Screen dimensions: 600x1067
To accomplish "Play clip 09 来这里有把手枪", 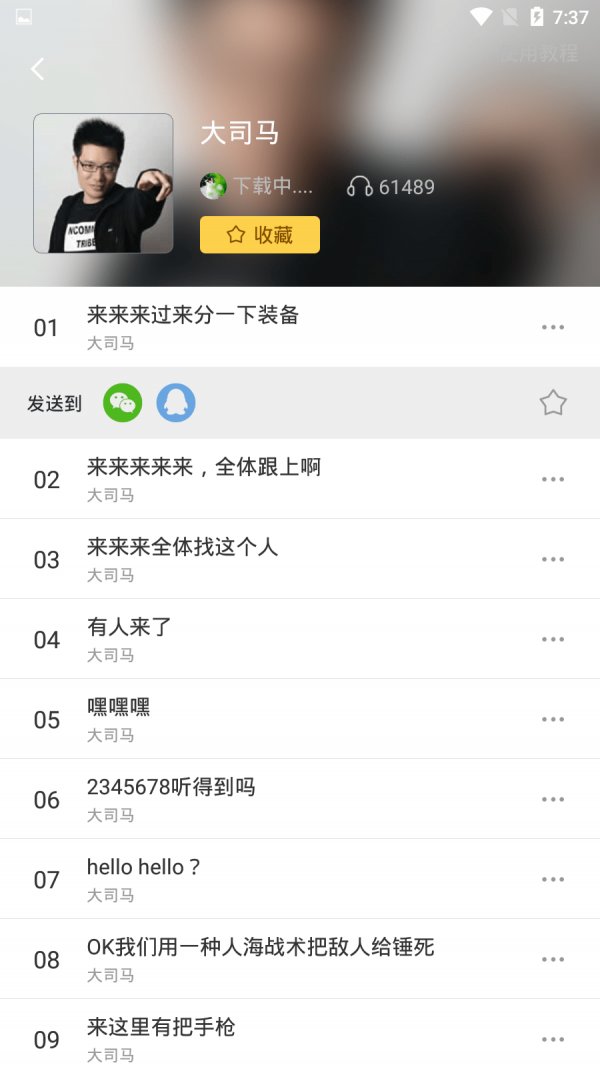I will point(161,1027).
